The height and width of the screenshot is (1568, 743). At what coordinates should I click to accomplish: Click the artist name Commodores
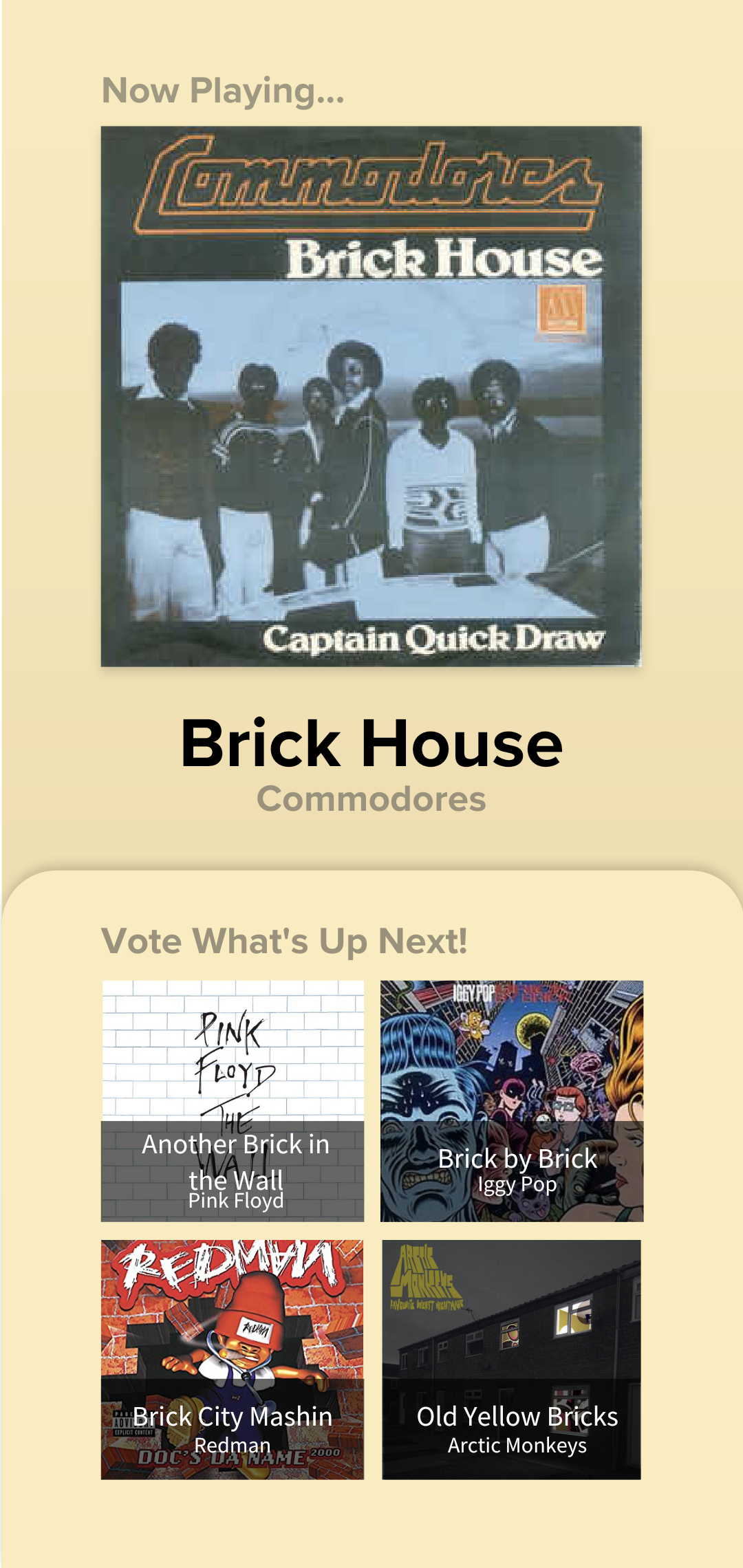371,798
